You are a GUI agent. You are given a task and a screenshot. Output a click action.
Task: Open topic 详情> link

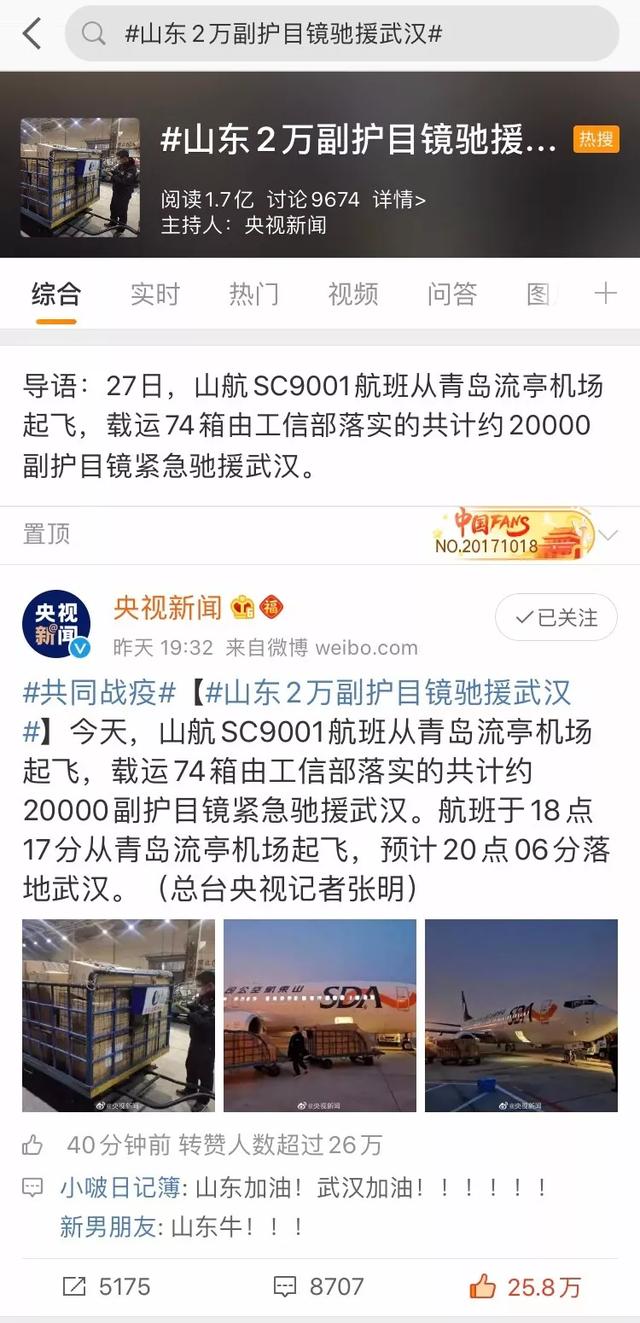pyautogui.click(x=400, y=199)
